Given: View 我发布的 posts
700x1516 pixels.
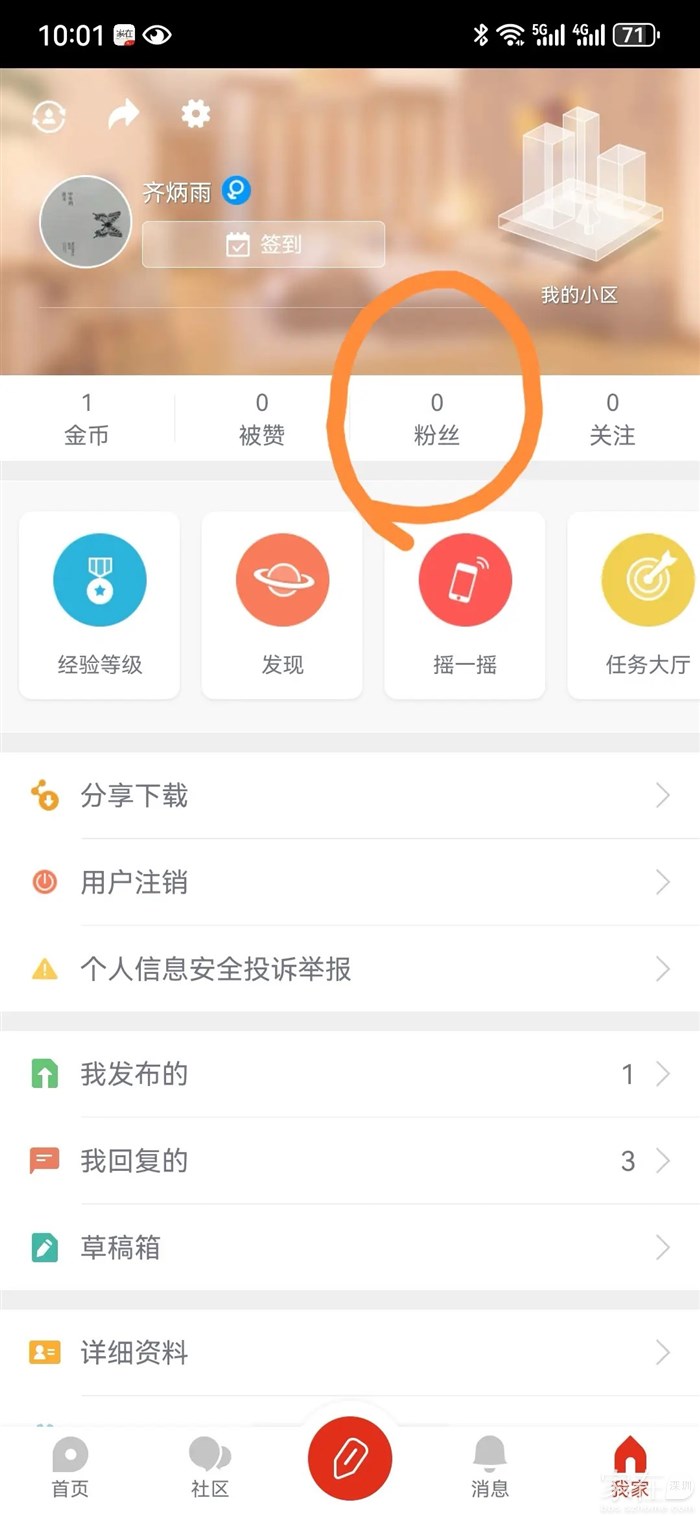Looking at the screenshot, I should (350, 1075).
